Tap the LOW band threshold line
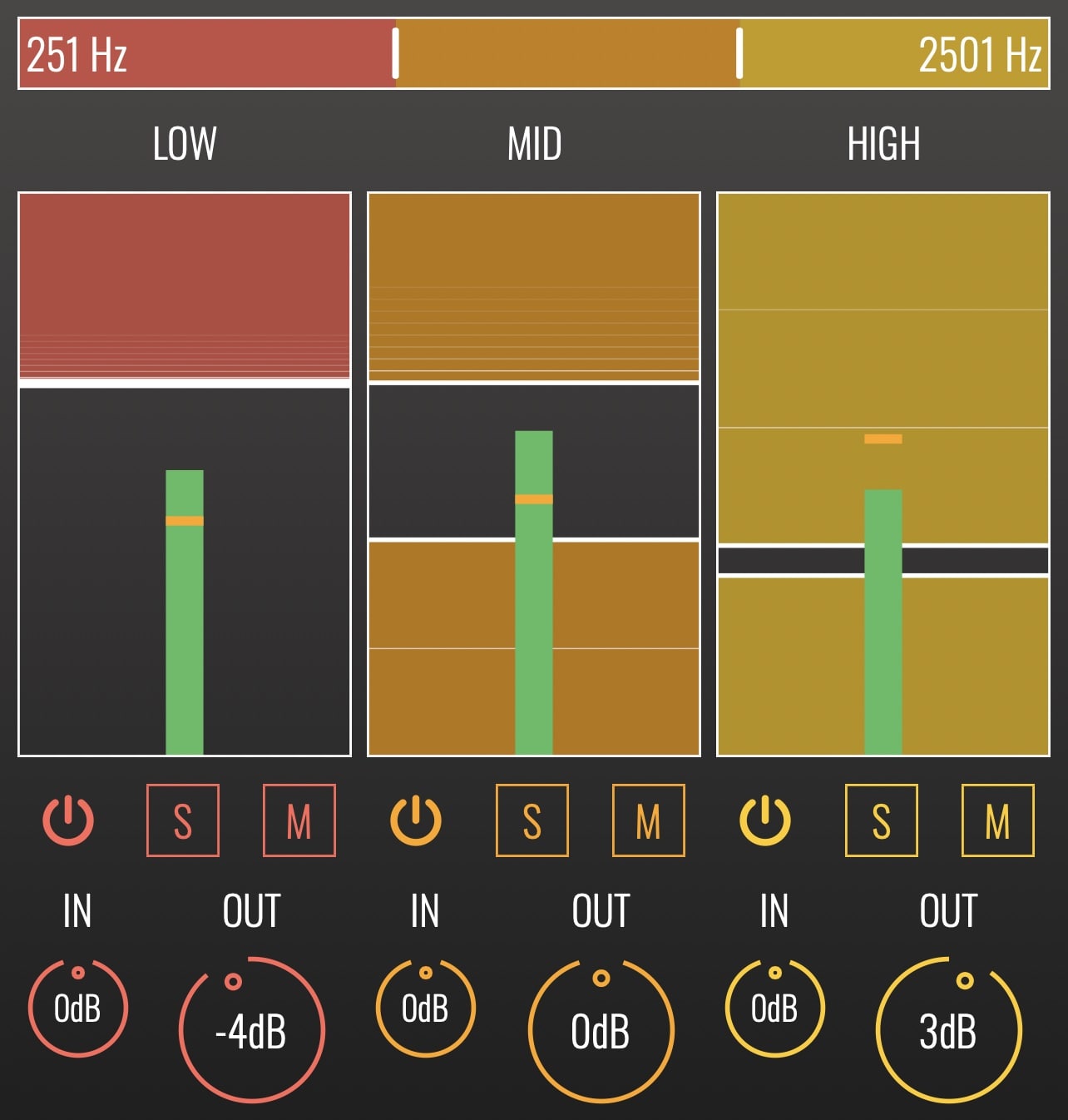The width and height of the screenshot is (1068, 1120). point(185,384)
